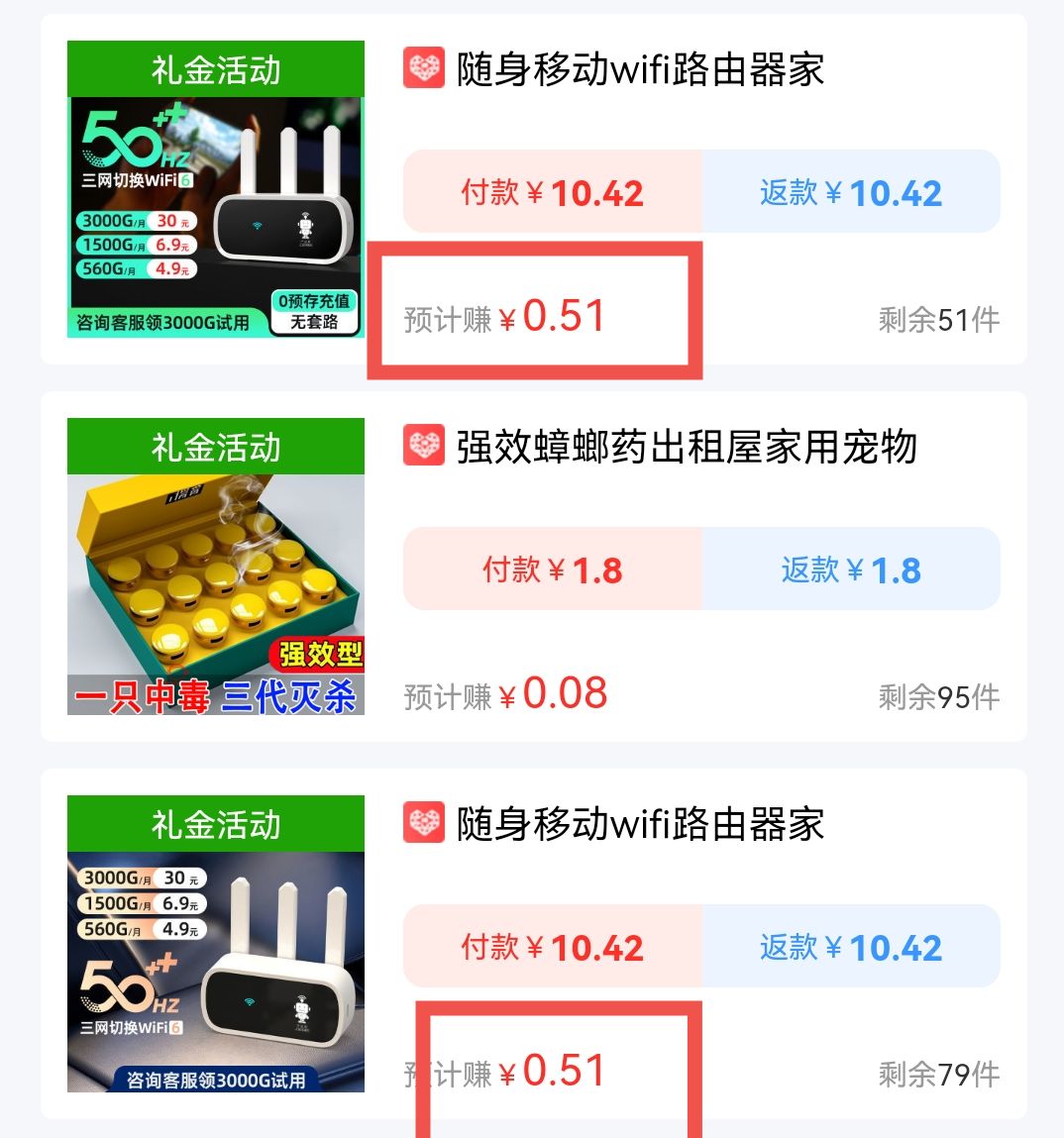This screenshot has height=1138, width=1064.
Task: Click the 付款¥1.8 button on the cockroach product
Action: 552,569
